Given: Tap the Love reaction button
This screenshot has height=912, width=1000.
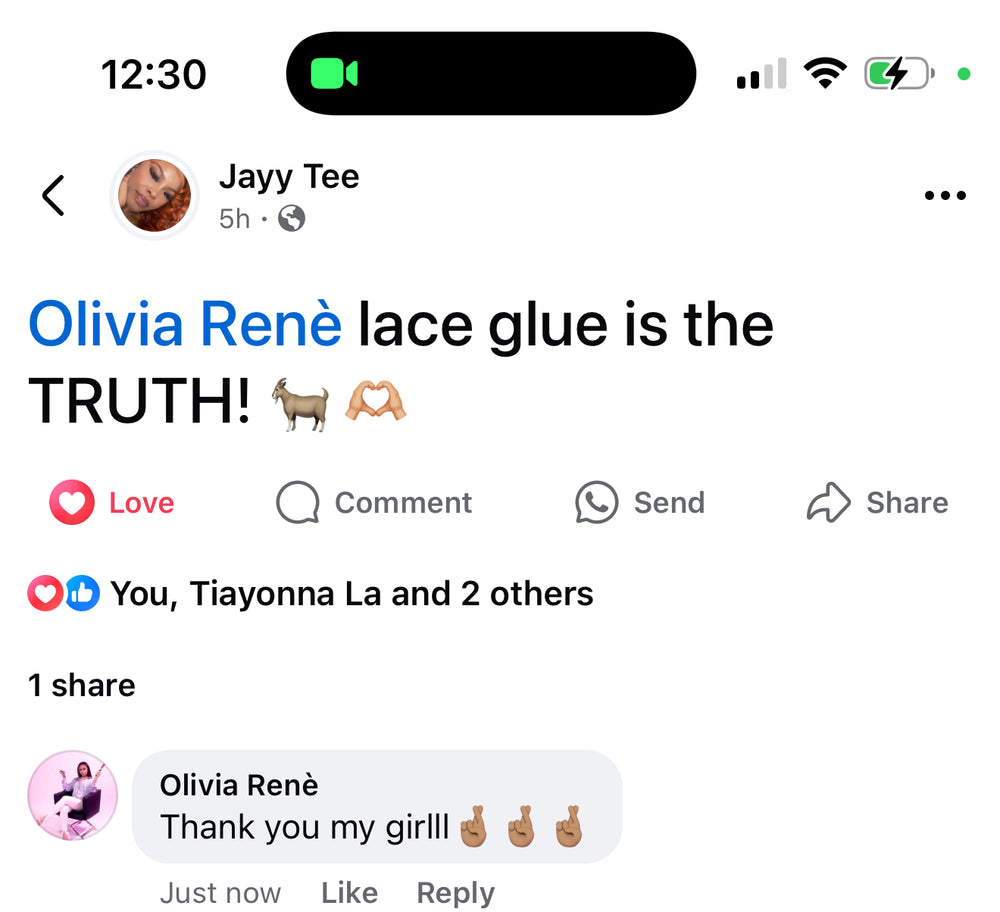Looking at the screenshot, I should pyautogui.click(x=112, y=502).
